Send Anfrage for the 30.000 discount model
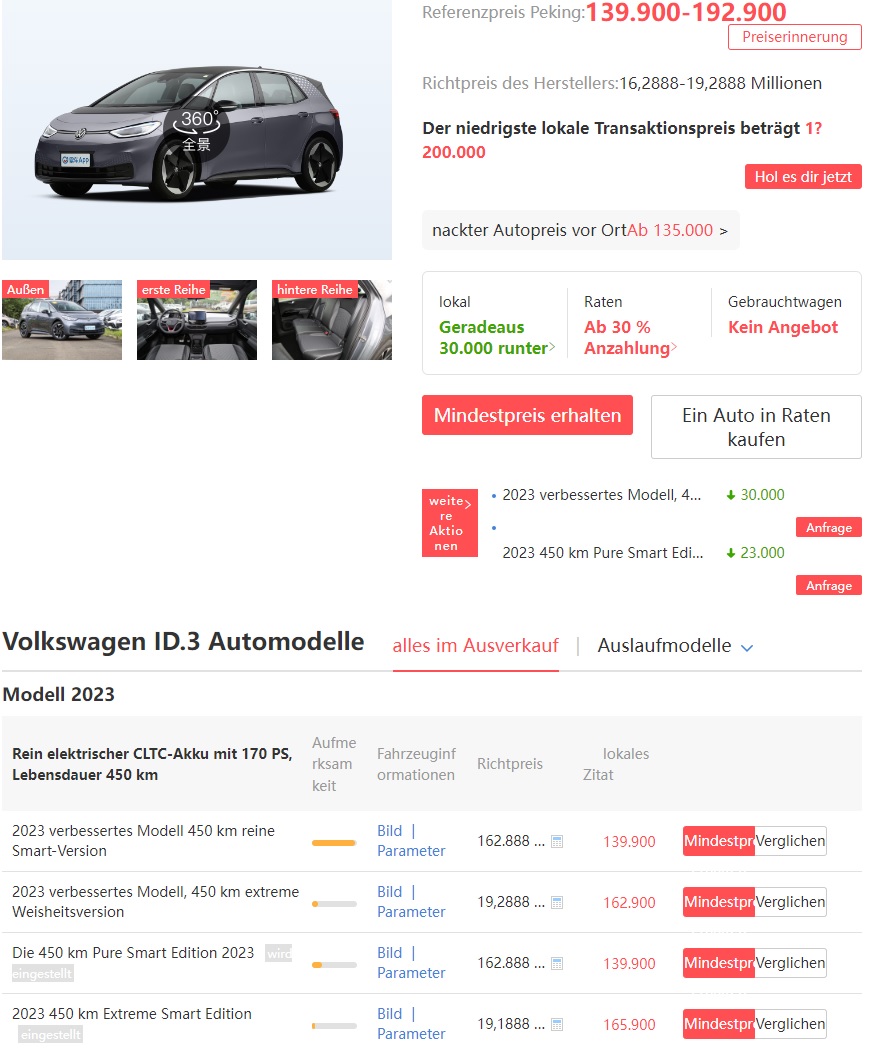The height and width of the screenshot is (1054, 869). [x=828, y=527]
